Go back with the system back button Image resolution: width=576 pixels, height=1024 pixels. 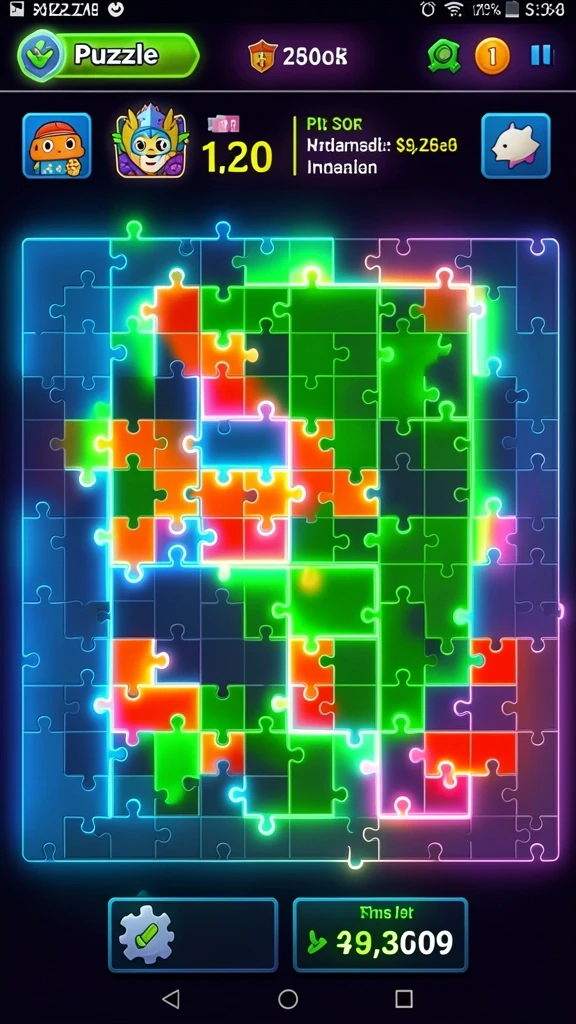point(171,999)
